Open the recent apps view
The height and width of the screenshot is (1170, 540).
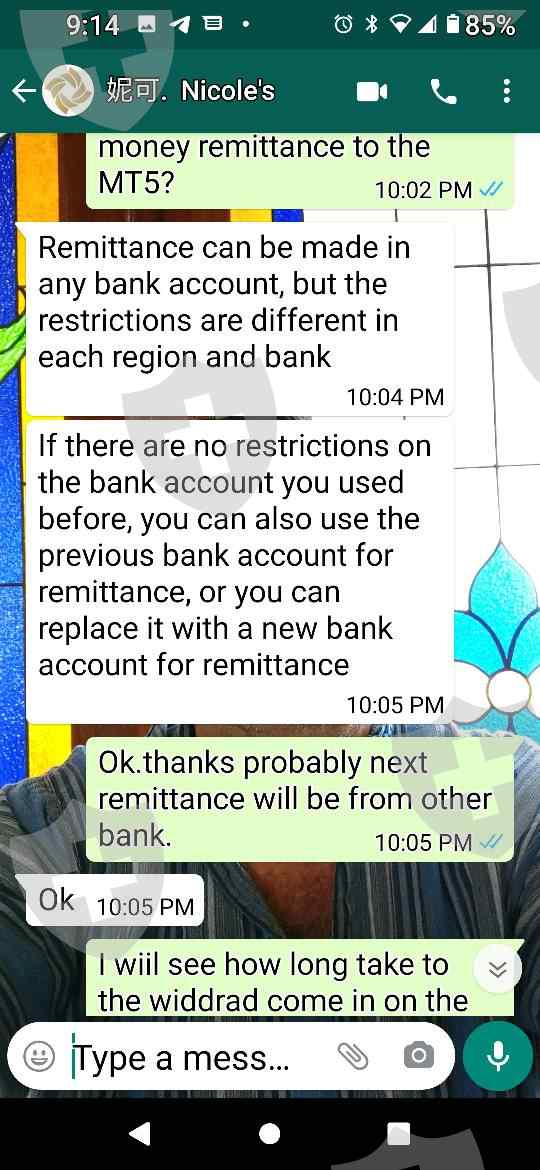[399, 1133]
